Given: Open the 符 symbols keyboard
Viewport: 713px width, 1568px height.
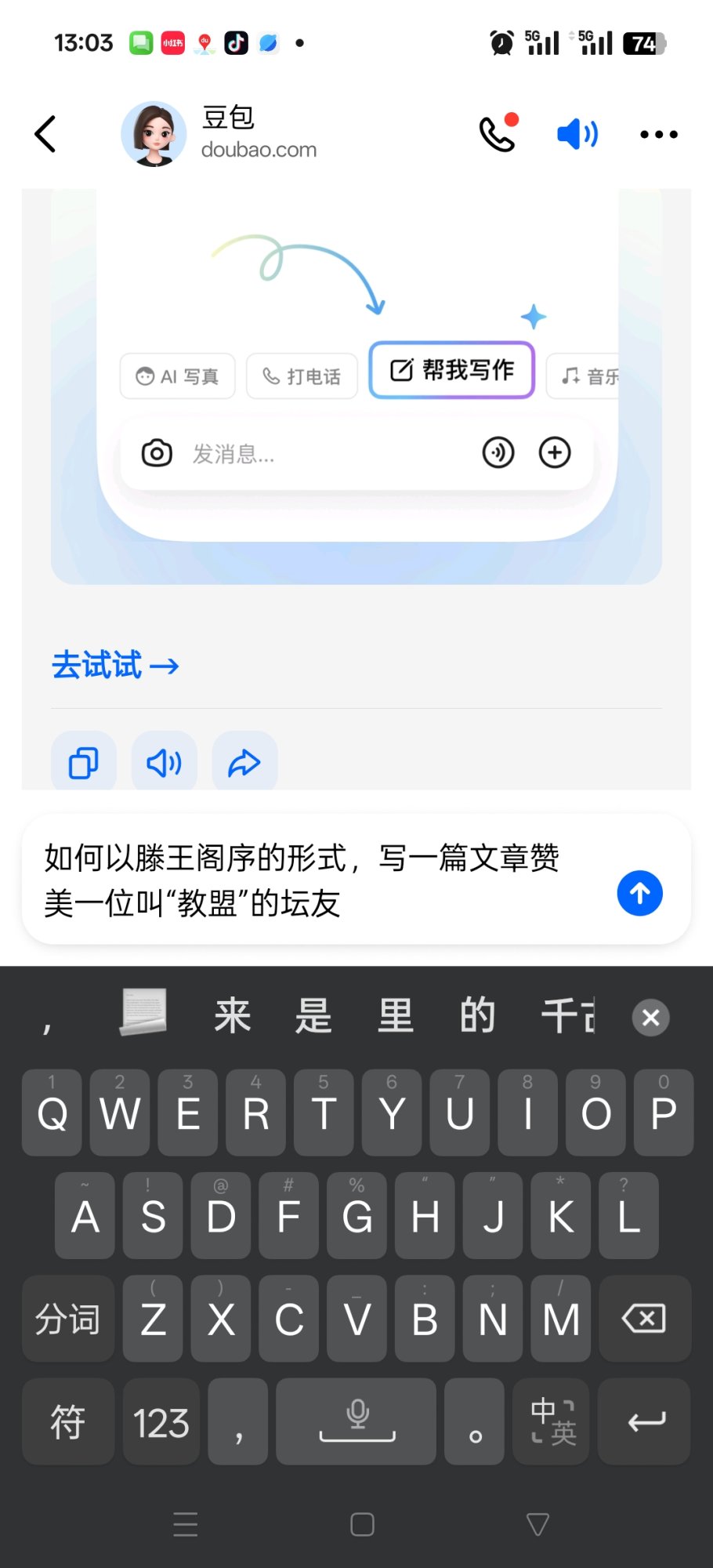Looking at the screenshot, I should pos(67,1421).
